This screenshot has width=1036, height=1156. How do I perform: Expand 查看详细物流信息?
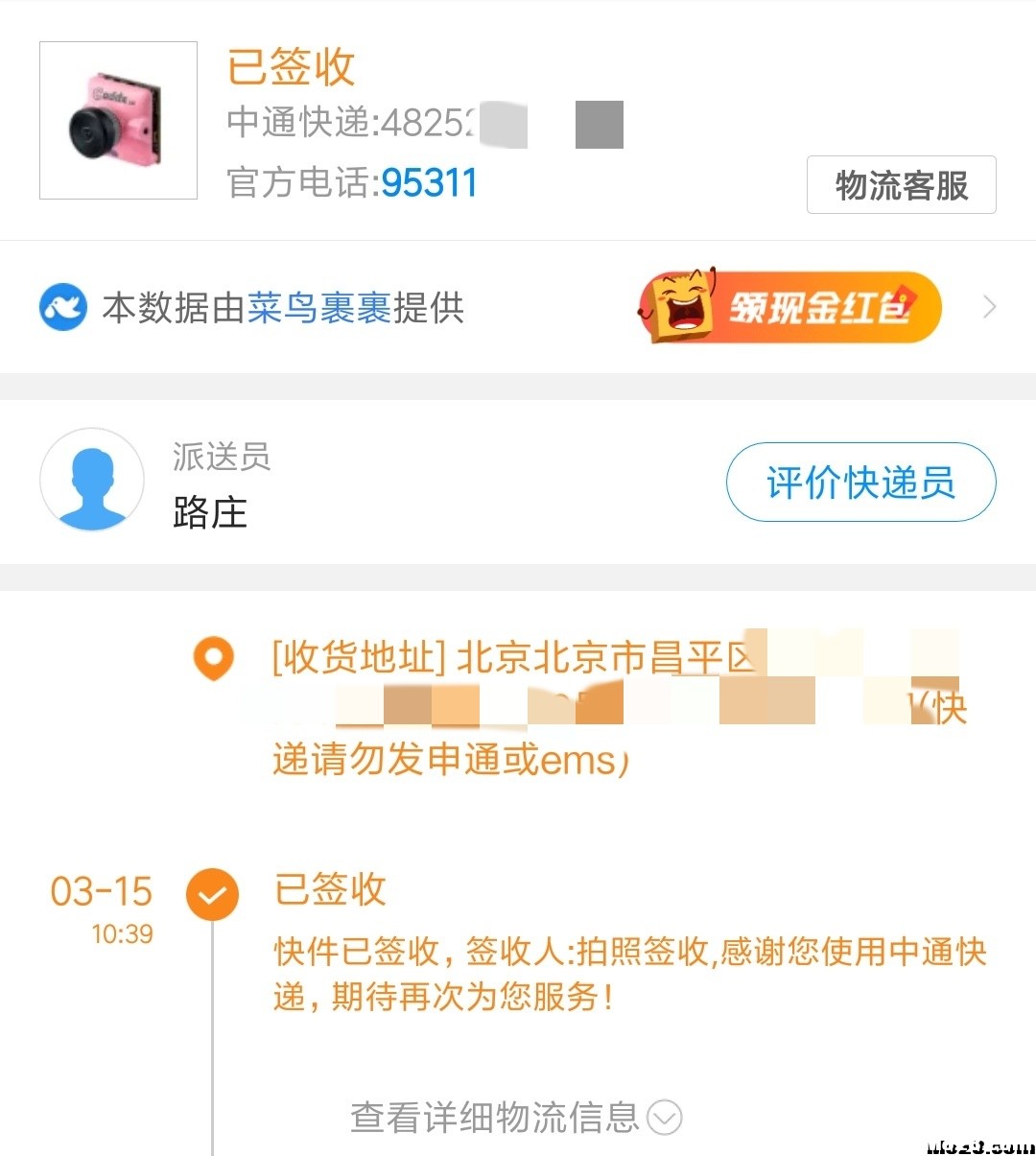pyautogui.click(x=516, y=1117)
